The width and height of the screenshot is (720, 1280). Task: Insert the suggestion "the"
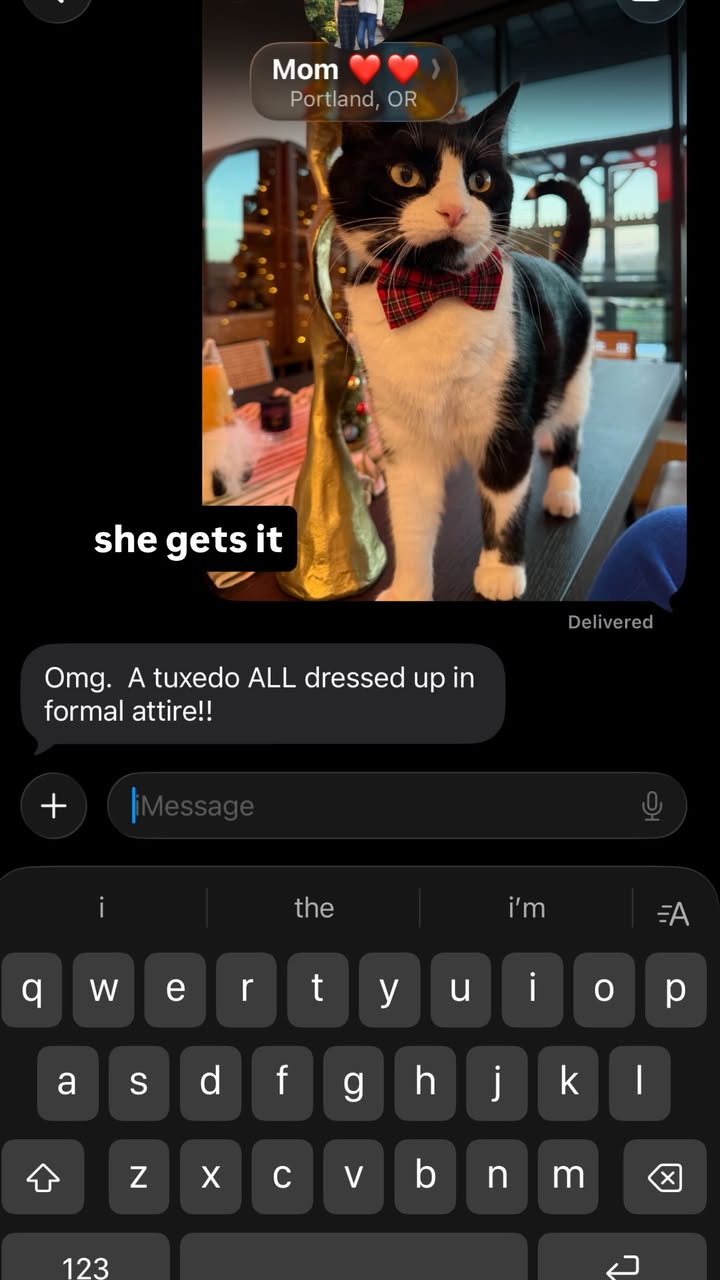[x=313, y=908]
